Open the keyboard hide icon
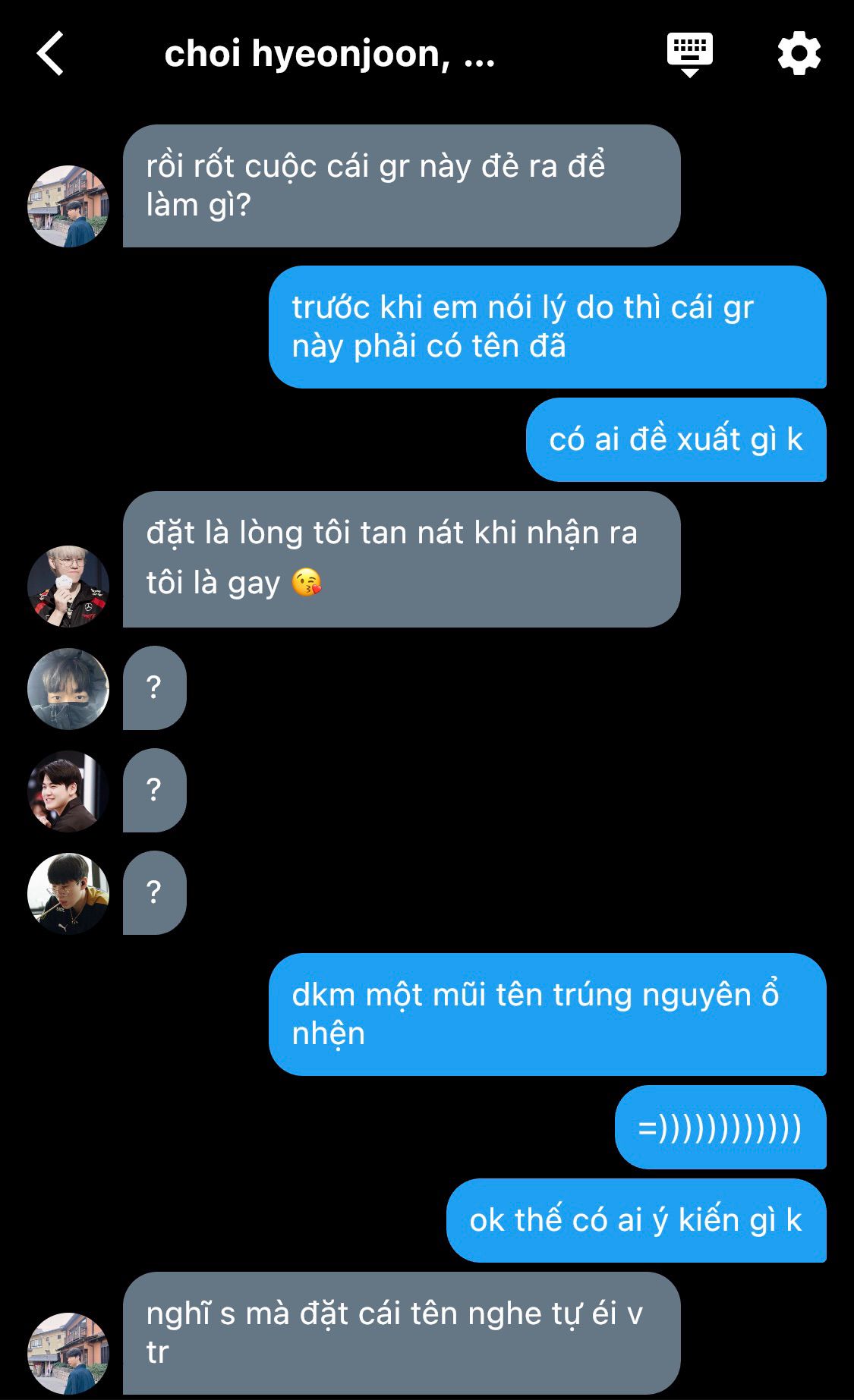Screen dimensions: 854x1400 coord(689,54)
